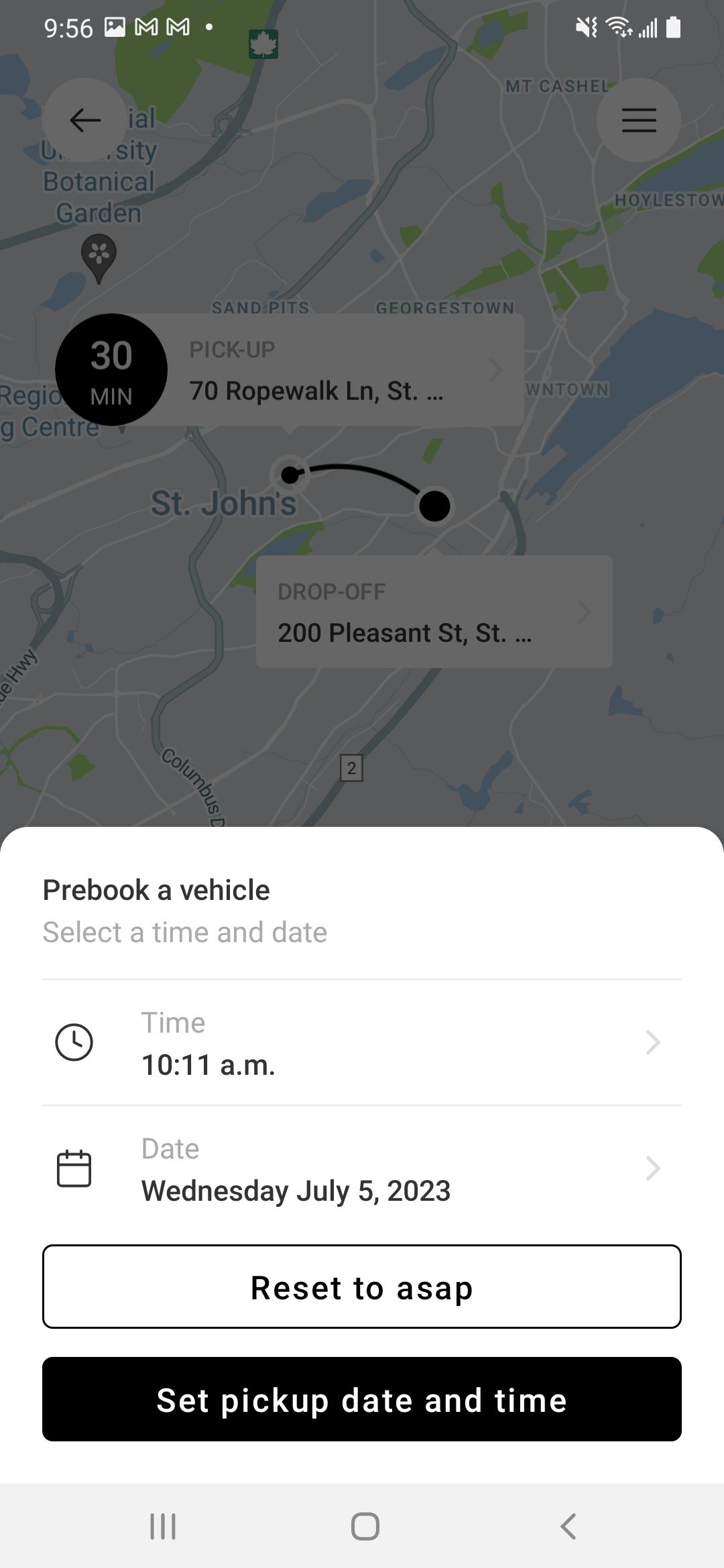Image resolution: width=724 pixels, height=1568 pixels.
Task: Open the hamburger menu
Action: [638, 120]
